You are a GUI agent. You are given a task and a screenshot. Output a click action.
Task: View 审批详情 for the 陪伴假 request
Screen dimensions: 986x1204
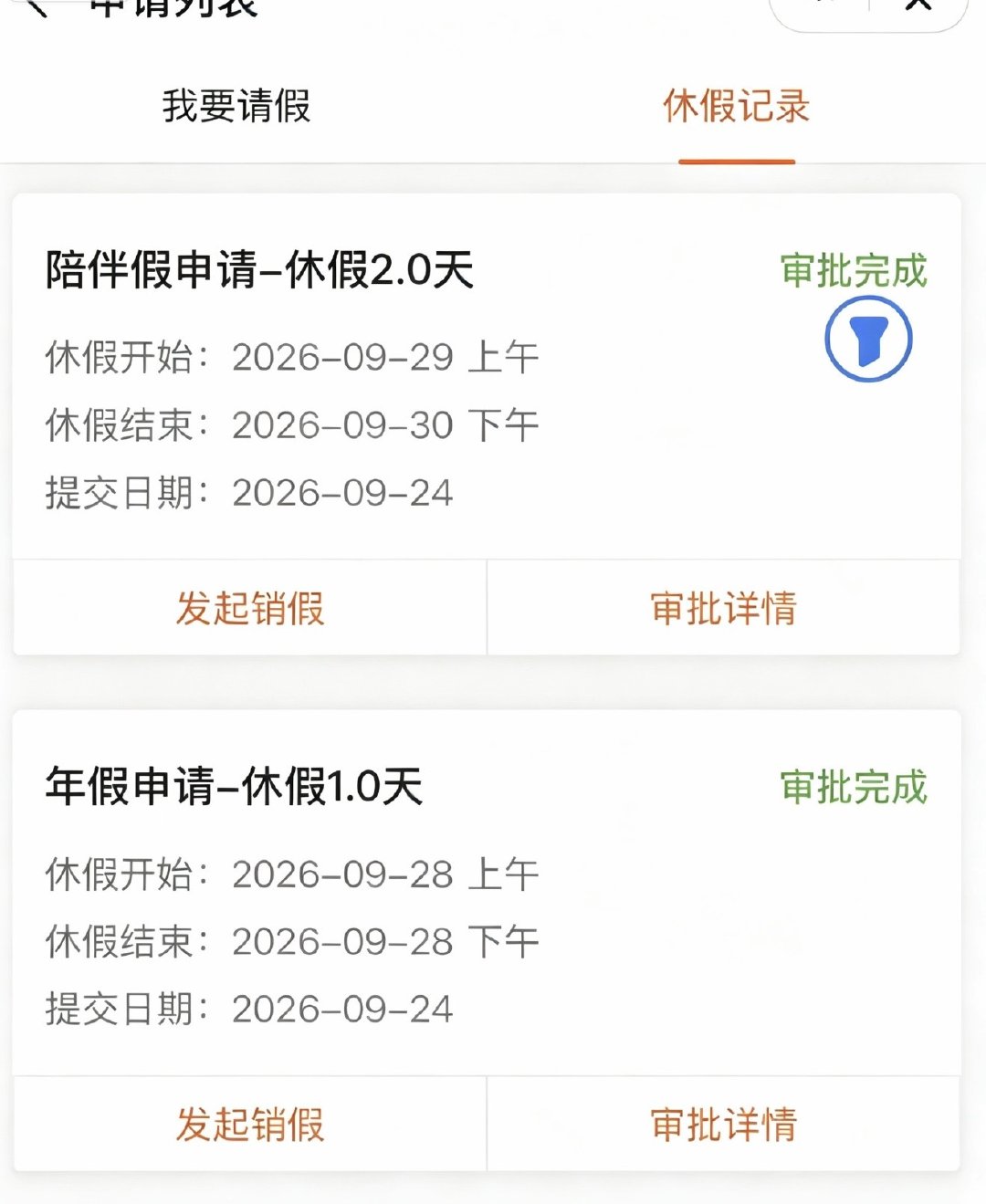[x=724, y=608]
